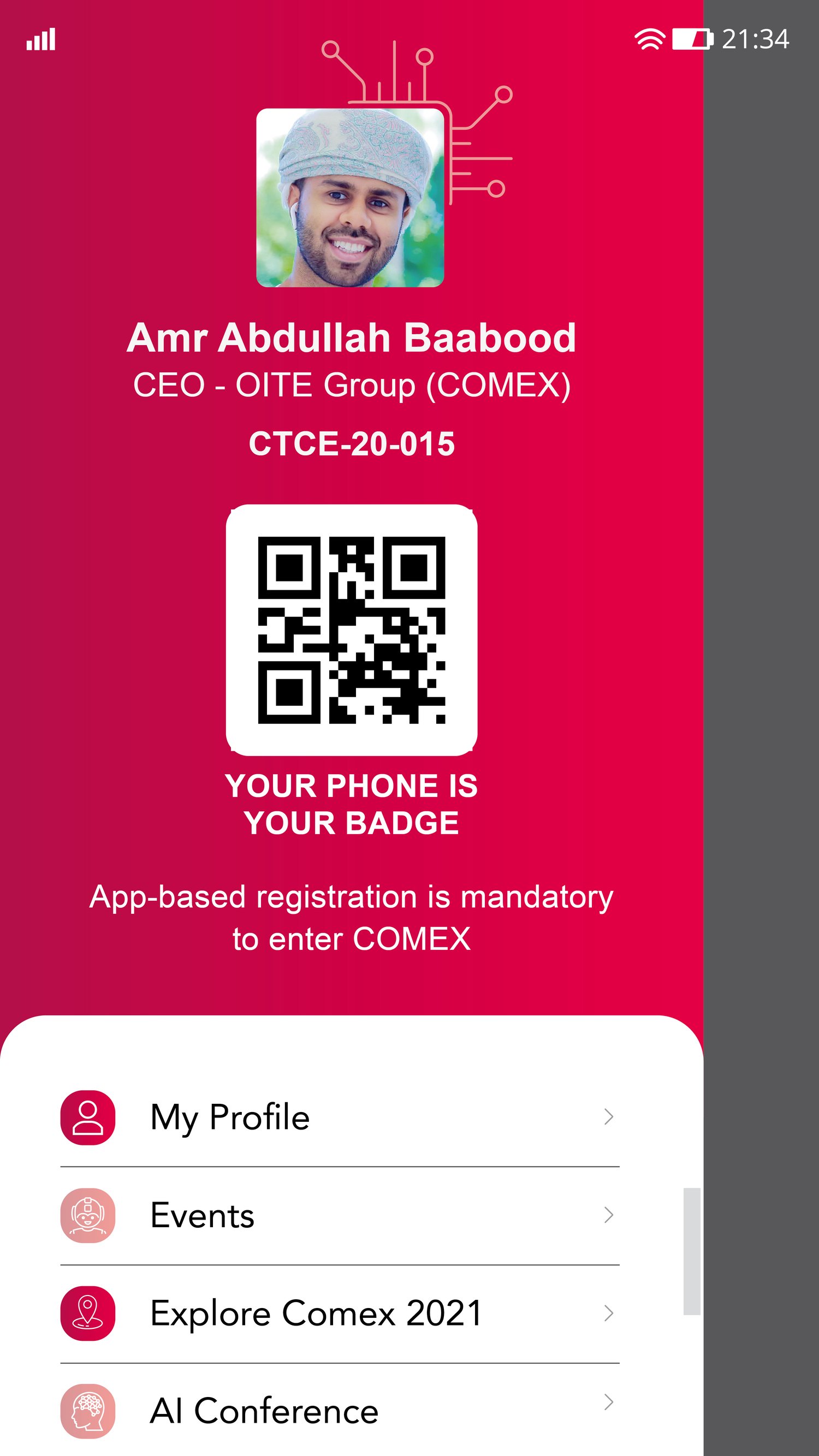The image size is (819, 1456).
Task: Tap the battery indicator icon
Action: pyautogui.click(x=692, y=38)
